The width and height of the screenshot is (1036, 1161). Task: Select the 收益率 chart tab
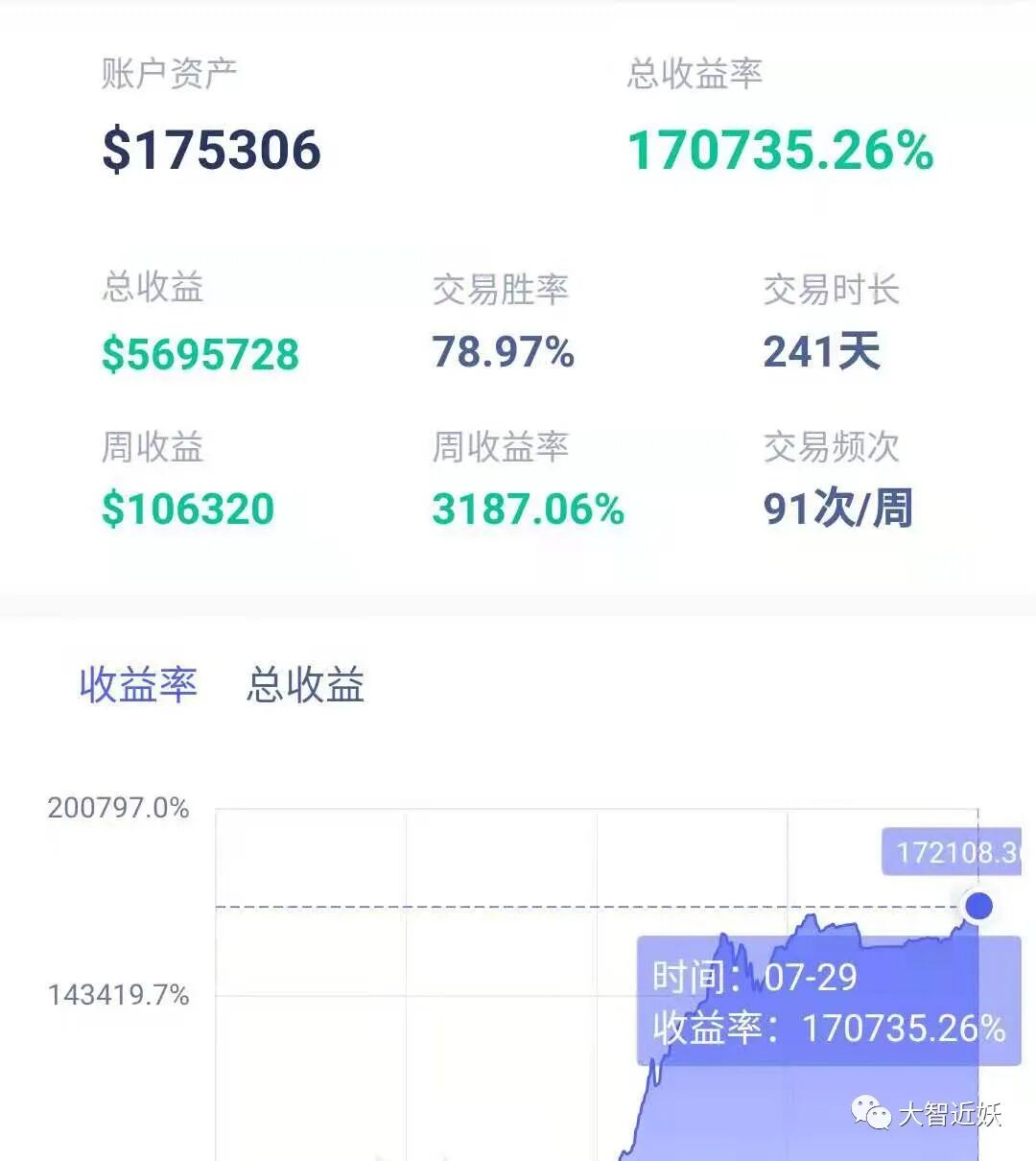click(138, 685)
